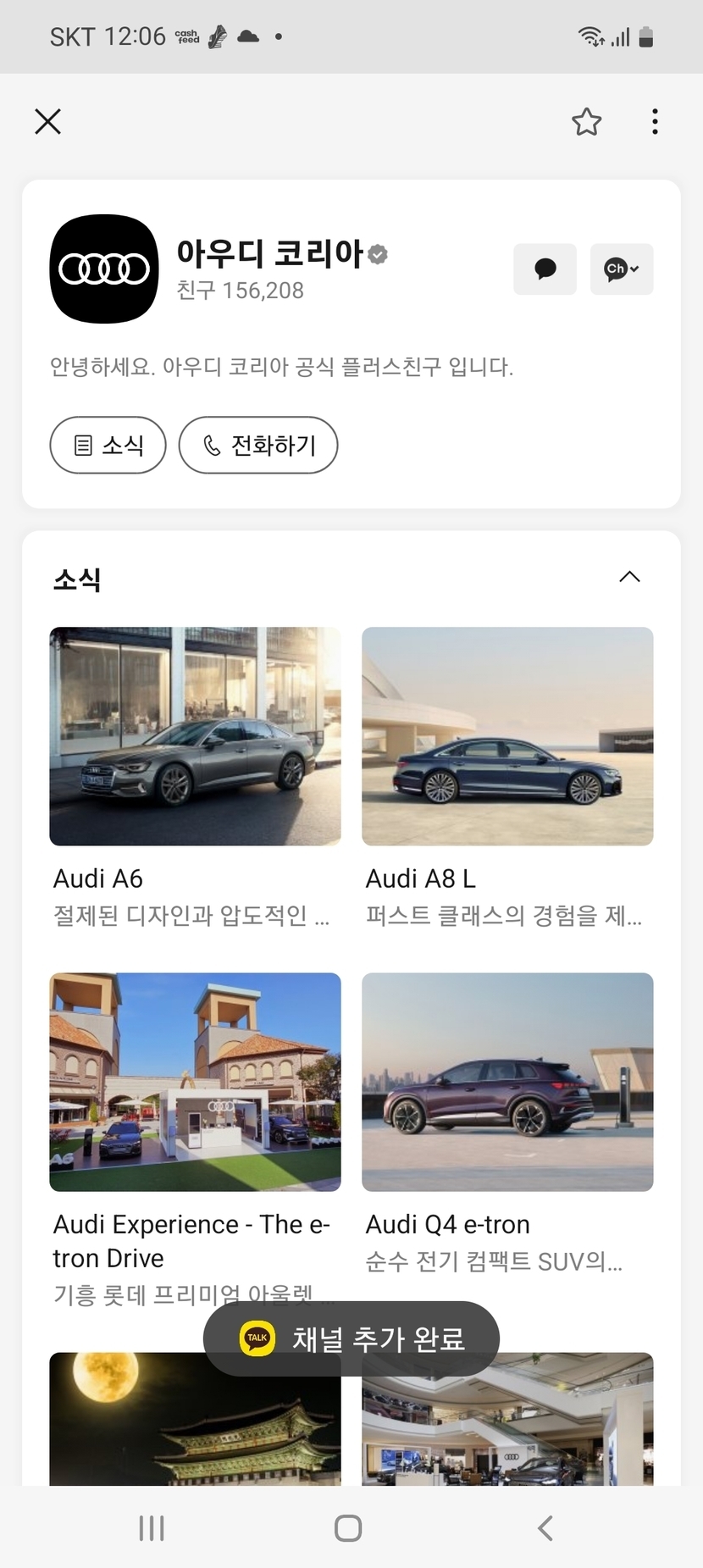This screenshot has width=703, height=1568.
Task: Start a chat with Audi Korea
Action: click(545, 269)
